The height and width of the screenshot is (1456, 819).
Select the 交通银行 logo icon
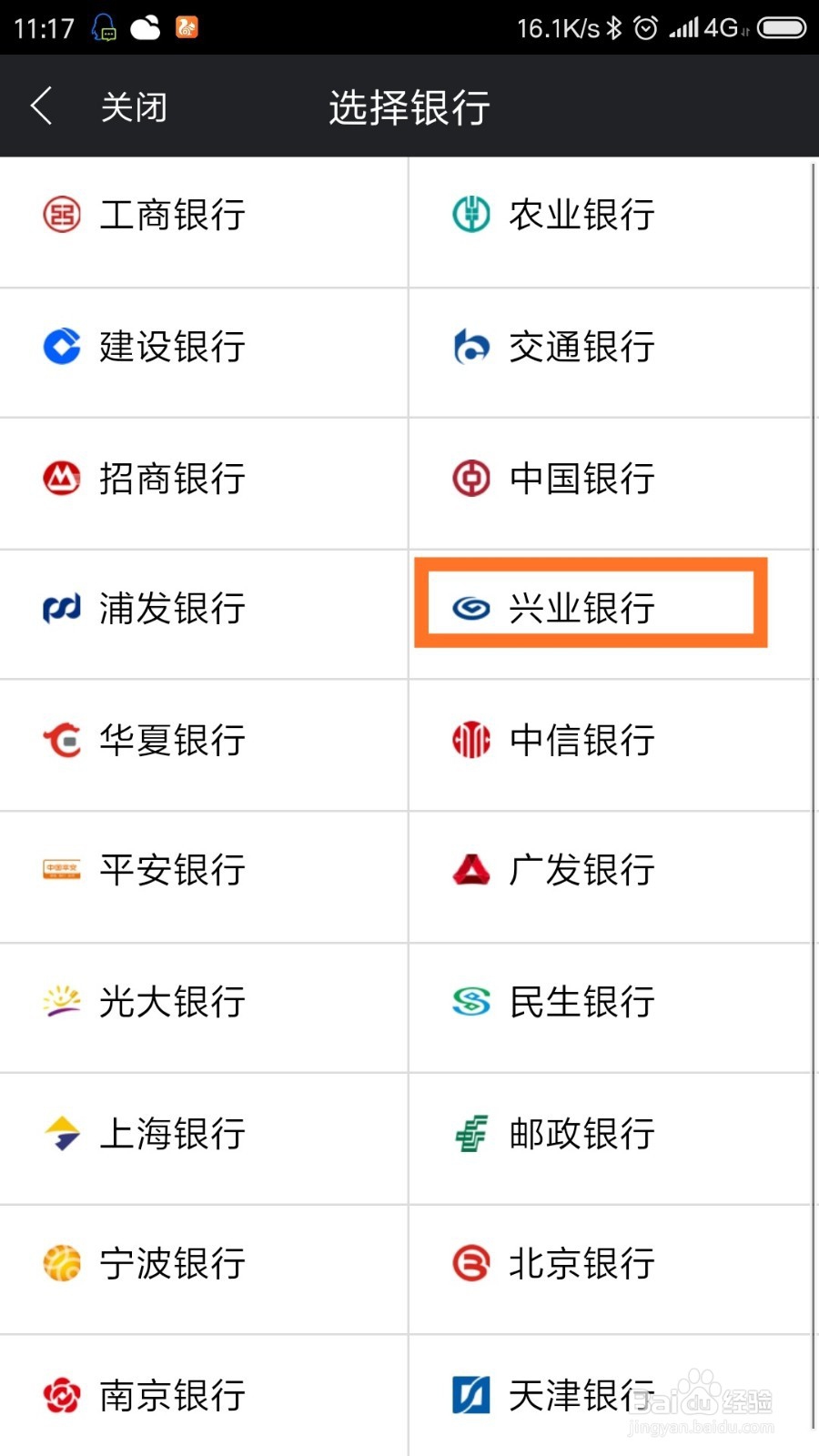pyautogui.click(x=470, y=347)
